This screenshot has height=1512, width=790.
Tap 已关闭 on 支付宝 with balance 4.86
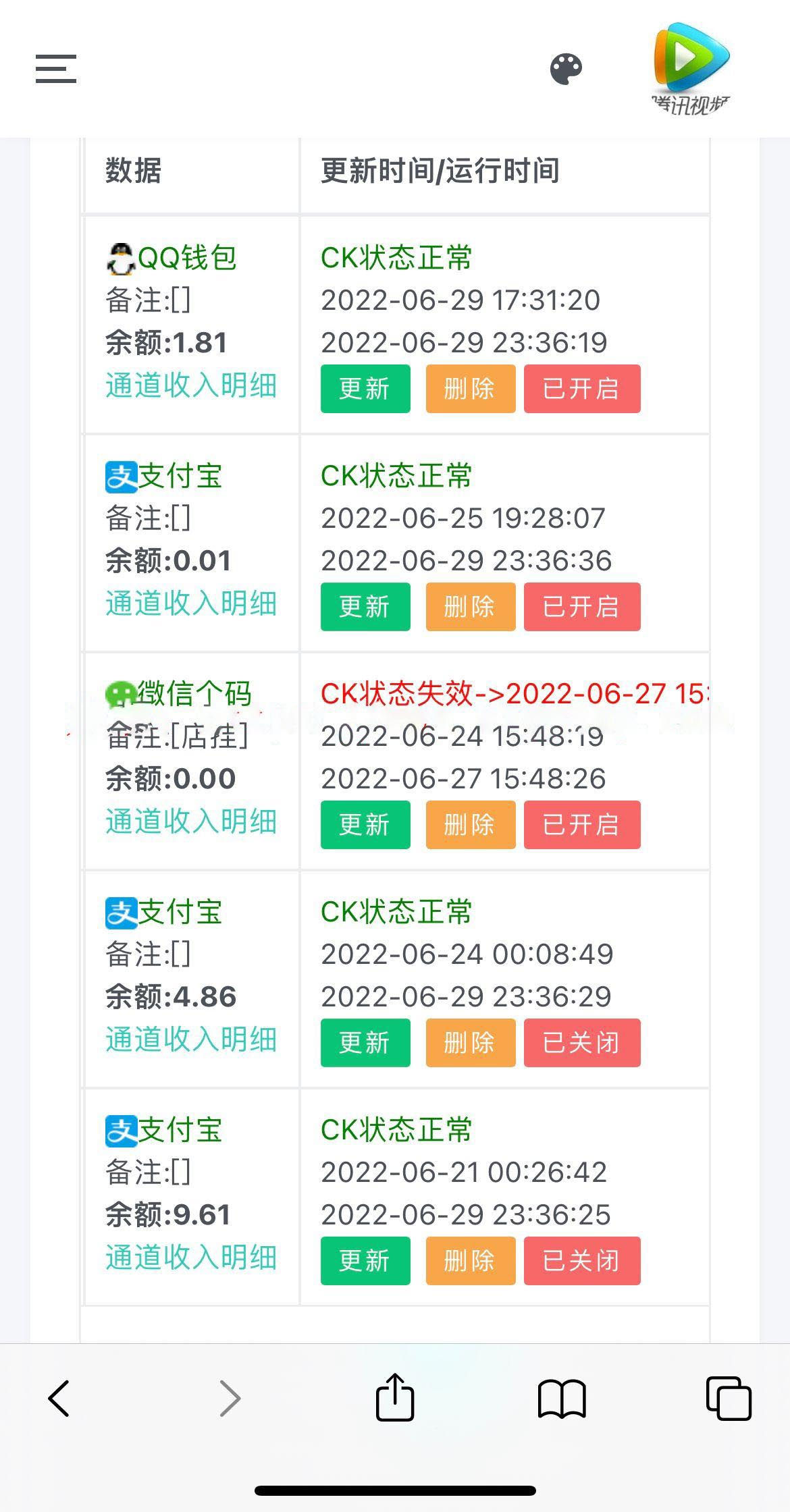[x=581, y=1043]
